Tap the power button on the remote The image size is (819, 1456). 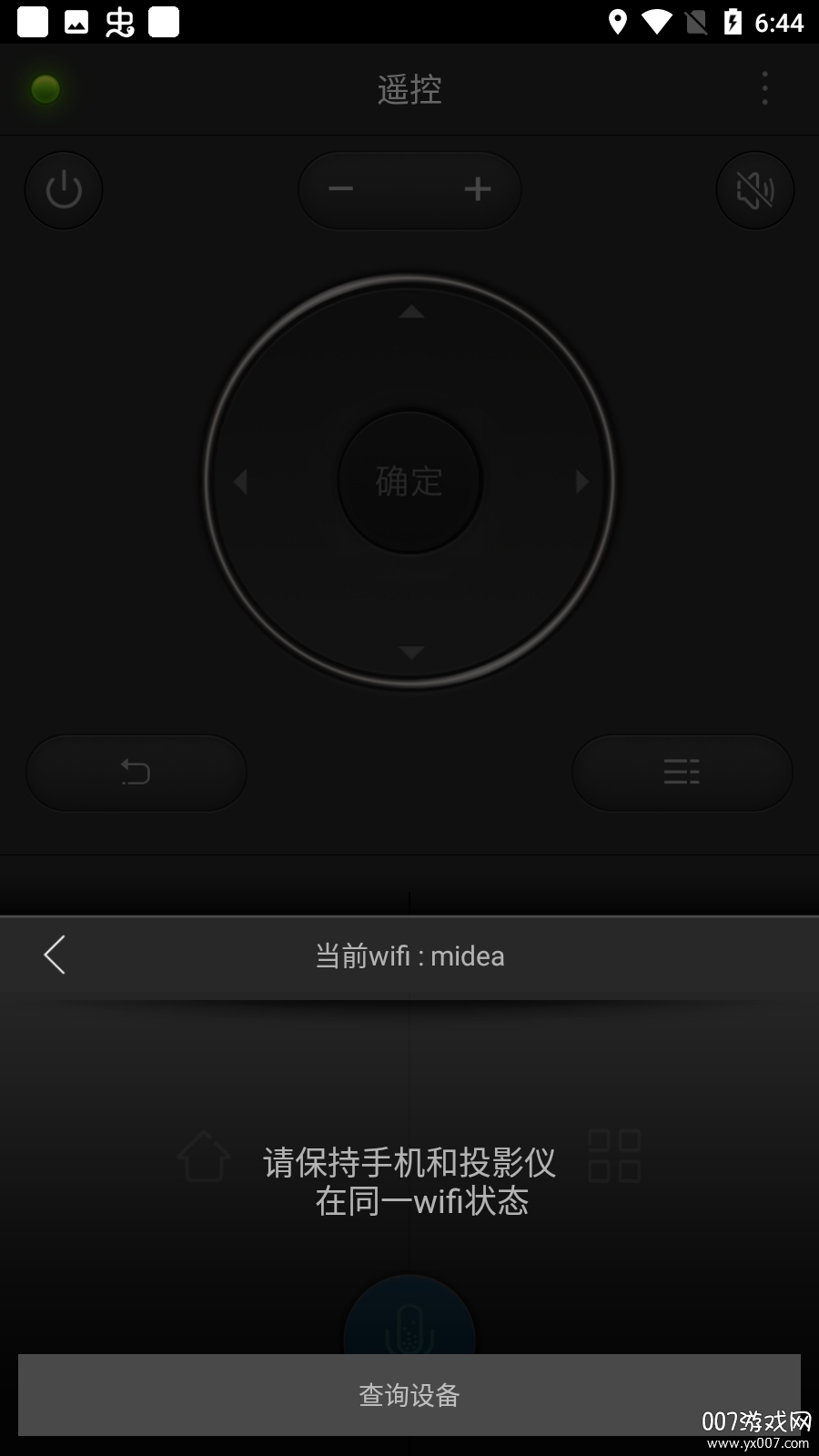[x=64, y=190]
